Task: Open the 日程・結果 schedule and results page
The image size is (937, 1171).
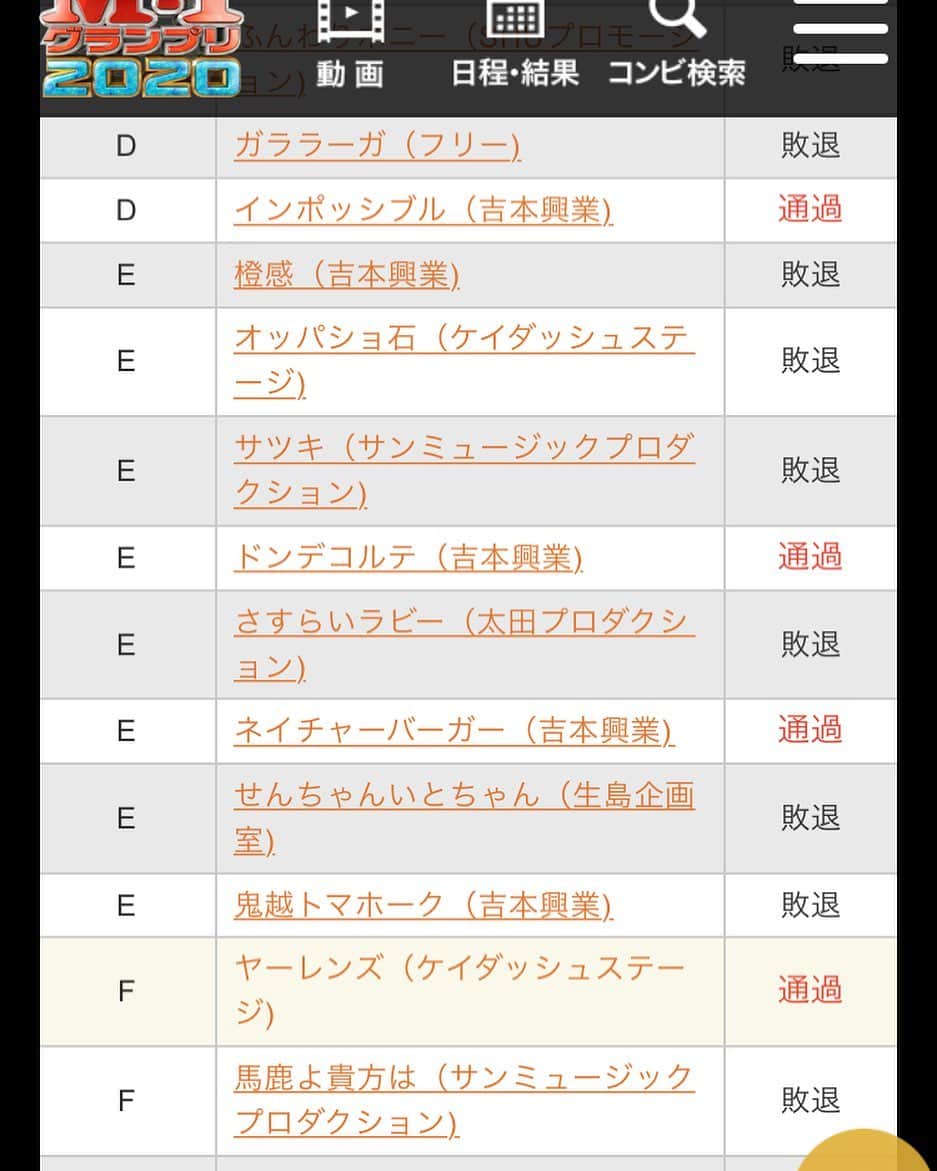Action: (x=515, y=45)
